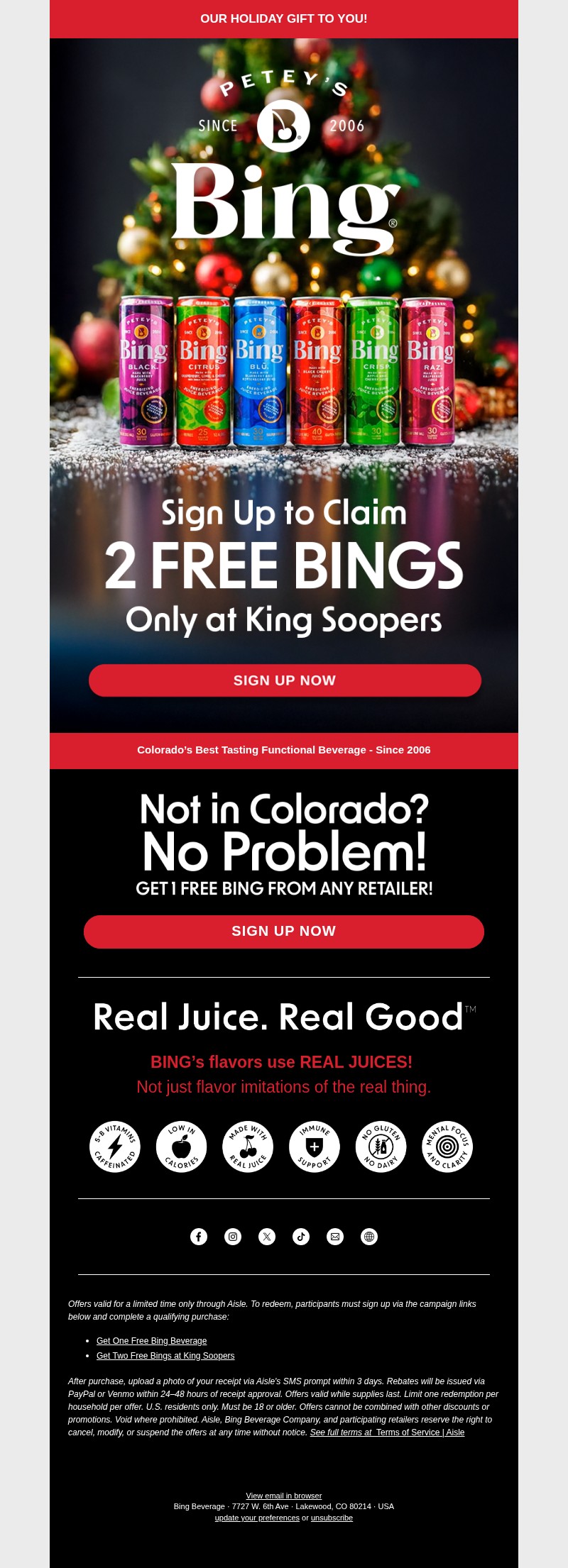Image resolution: width=568 pixels, height=1568 pixels.
Task: Tap SIGN UP NOW under the King Soopers offer
Action: (285, 680)
